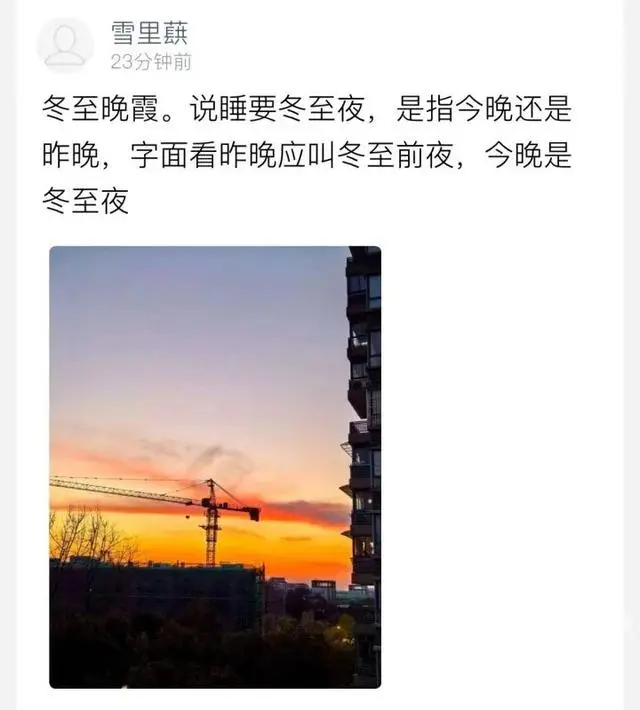Tap the username 雪里蕻
640x710 pixels.
149,32
